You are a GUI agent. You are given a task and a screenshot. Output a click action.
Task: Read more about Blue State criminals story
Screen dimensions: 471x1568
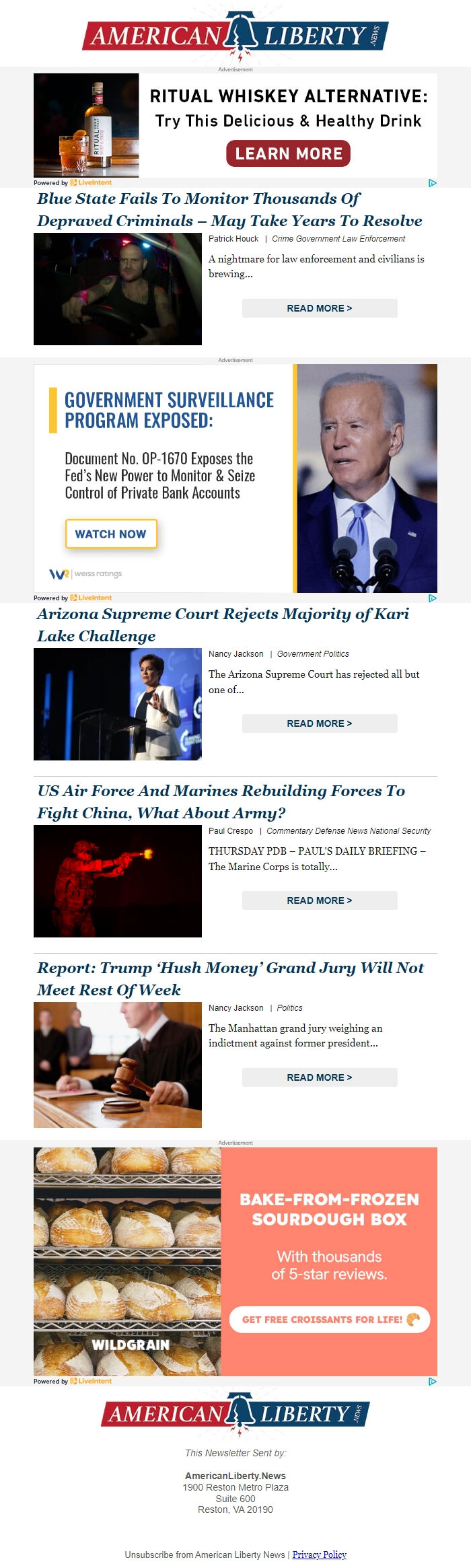(320, 308)
